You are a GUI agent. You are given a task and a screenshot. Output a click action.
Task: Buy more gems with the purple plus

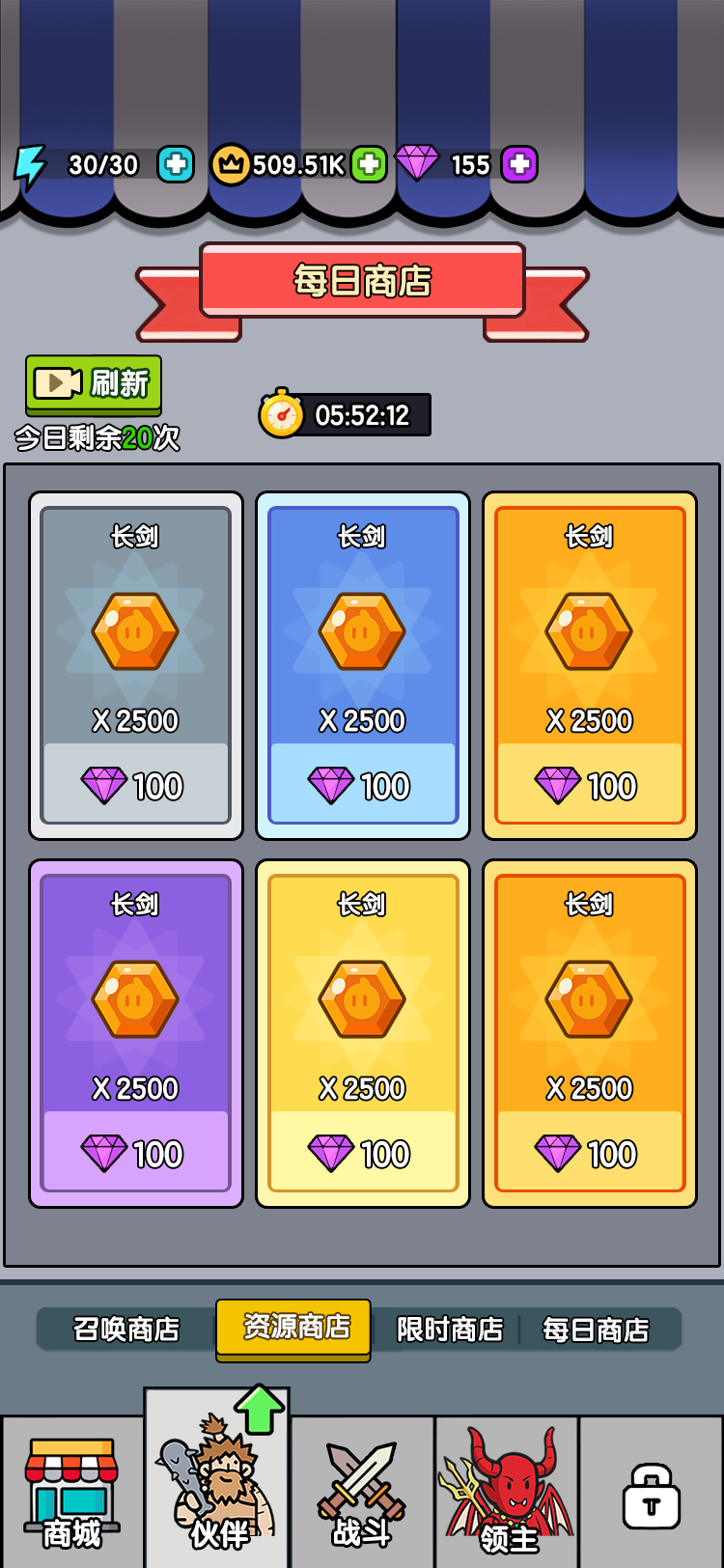pos(519,164)
